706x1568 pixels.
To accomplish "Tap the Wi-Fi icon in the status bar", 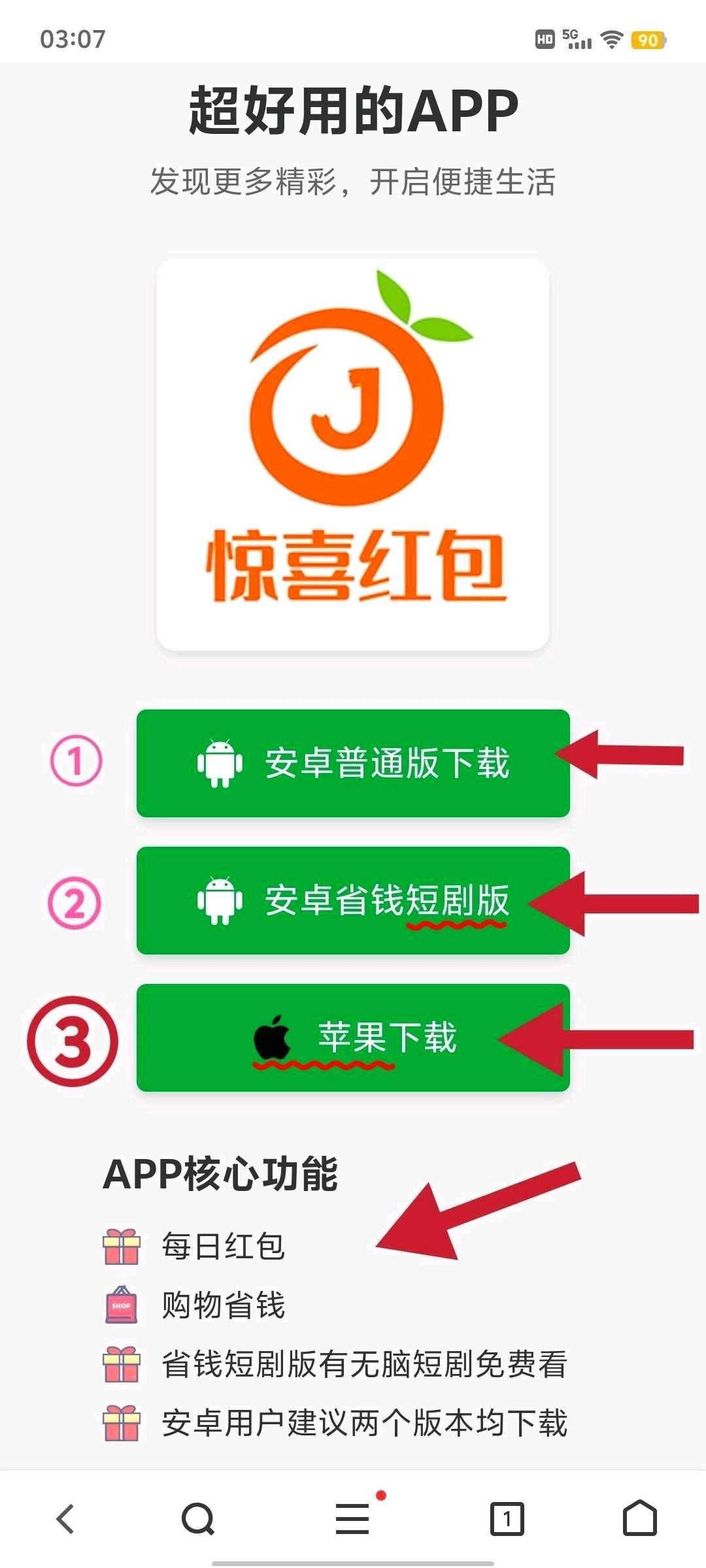I will point(611,39).
